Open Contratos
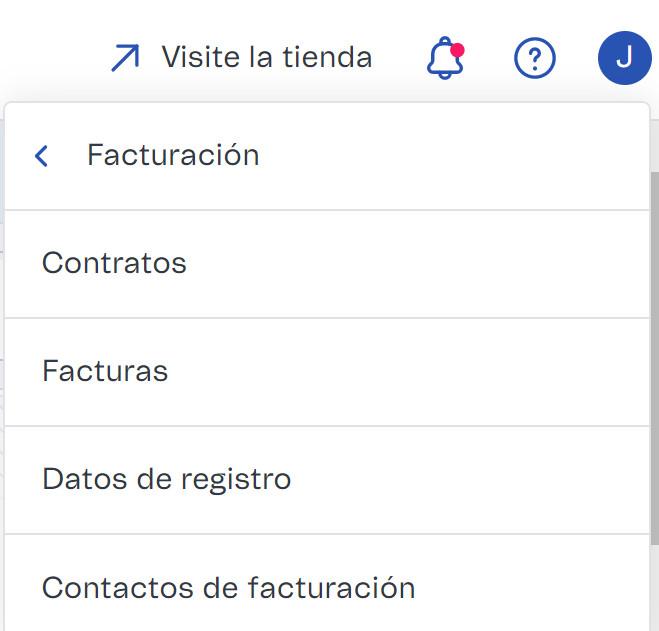Screen dimensions: 659x631 [x=115, y=264]
